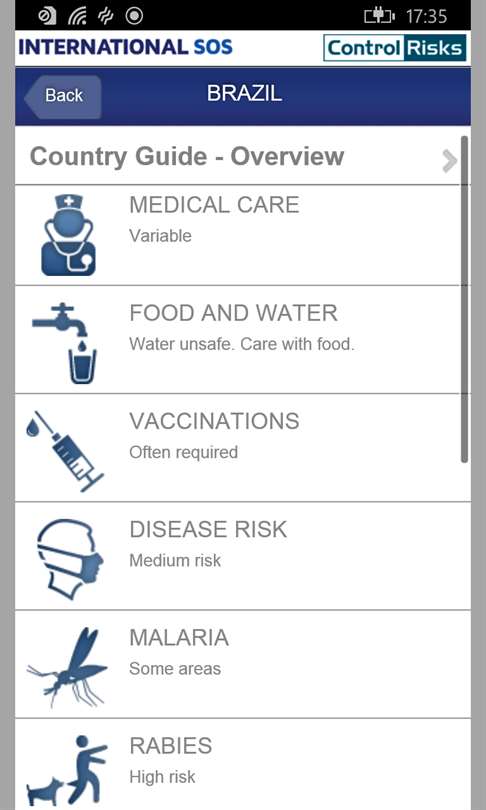486x810 pixels.
Task: Open the Medical Care section
Action: pos(243,235)
